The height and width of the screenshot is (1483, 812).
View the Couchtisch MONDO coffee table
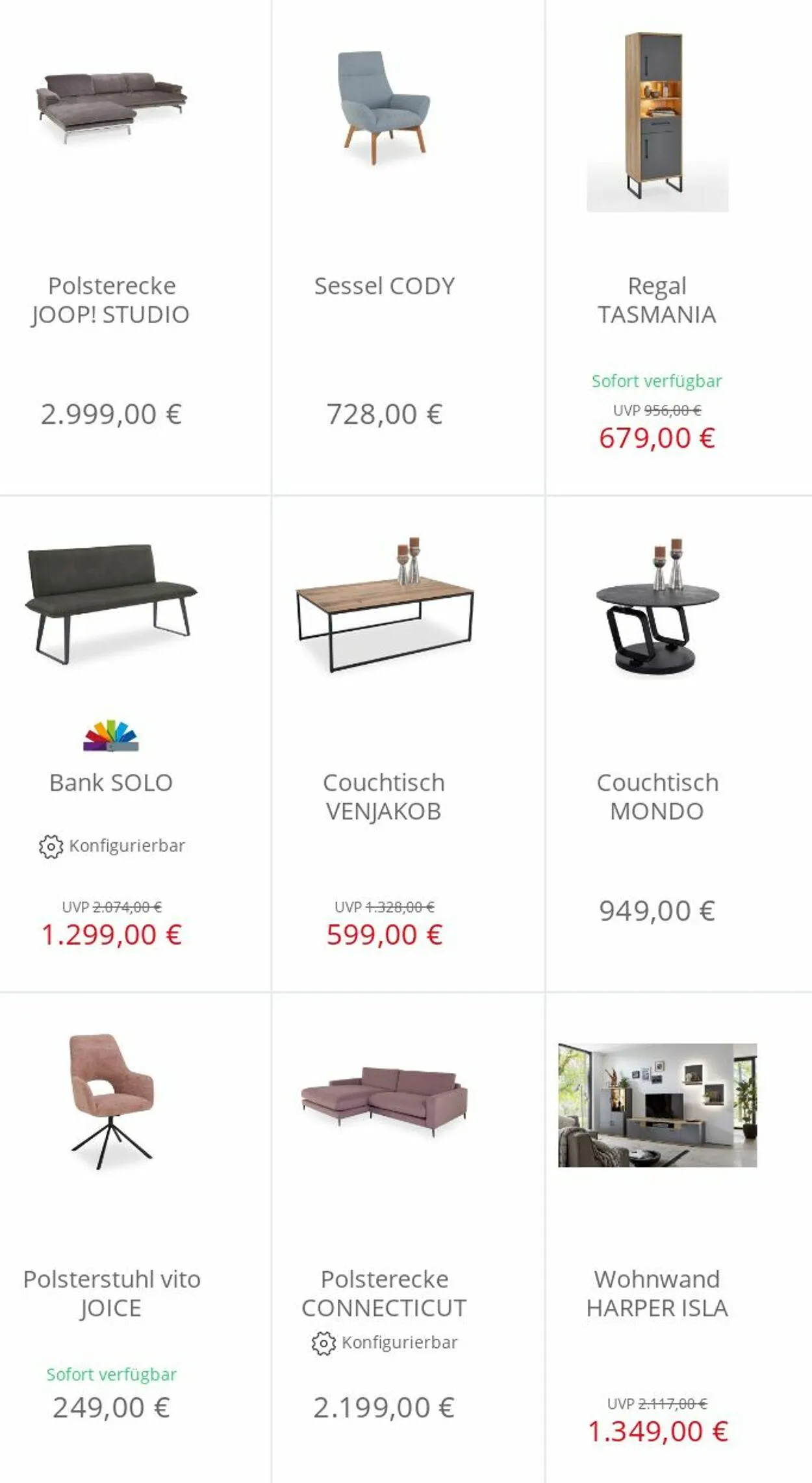[657, 797]
